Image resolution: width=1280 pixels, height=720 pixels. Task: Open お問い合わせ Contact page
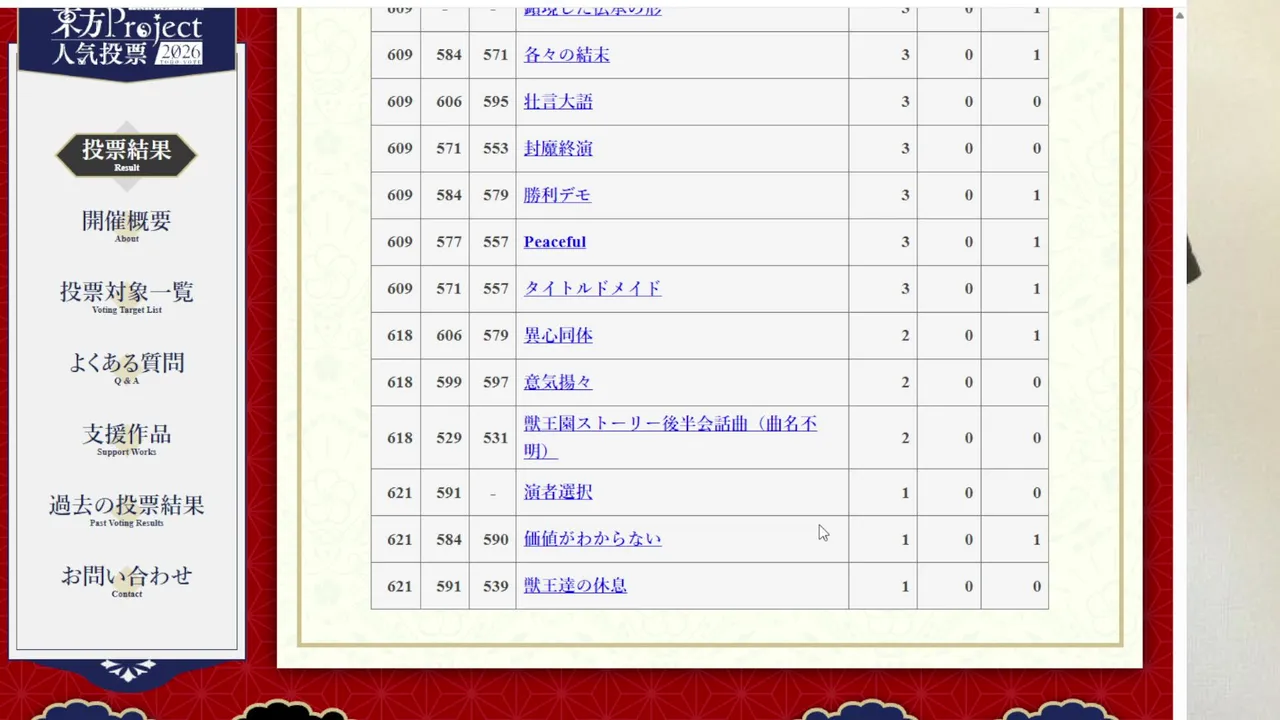pos(126,580)
